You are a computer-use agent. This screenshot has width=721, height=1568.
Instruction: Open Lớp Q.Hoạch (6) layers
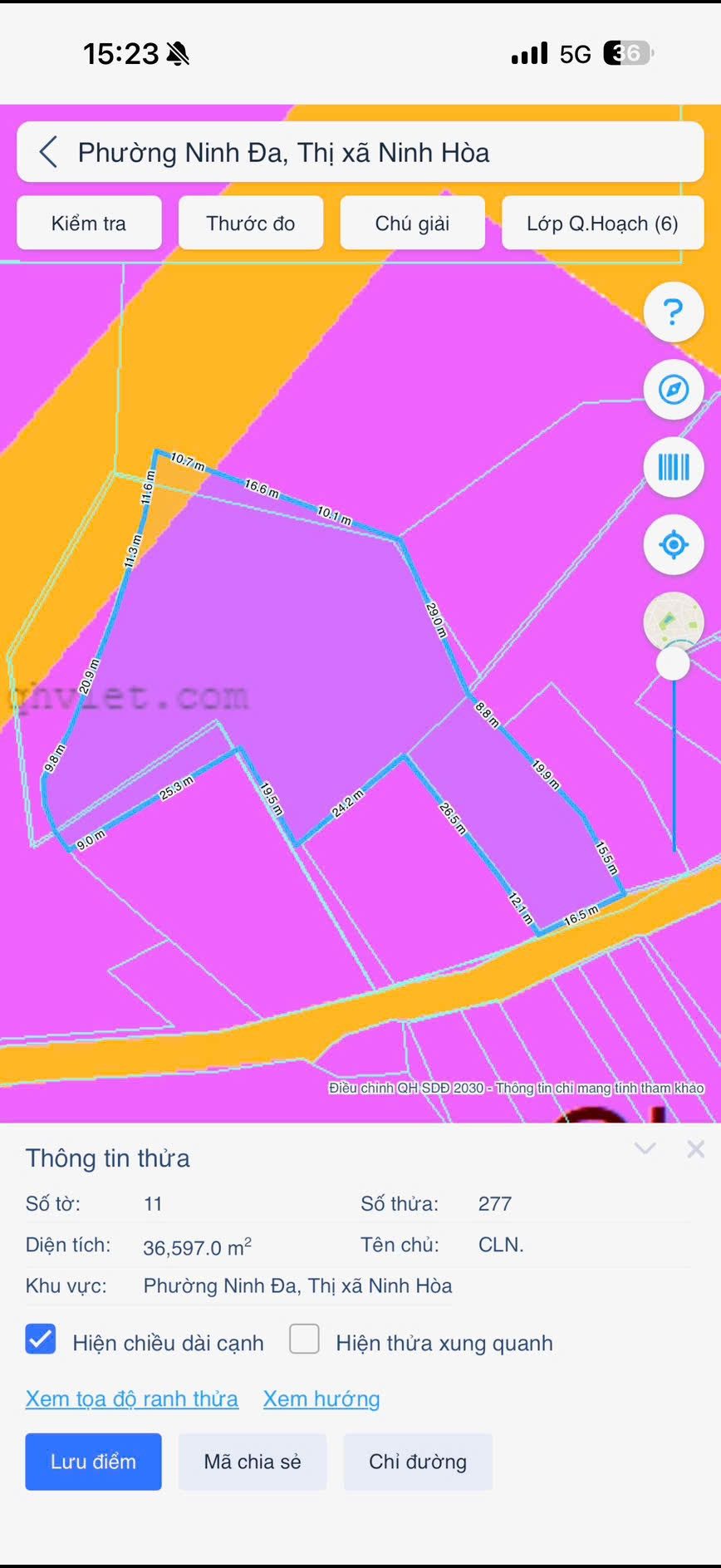pos(602,223)
